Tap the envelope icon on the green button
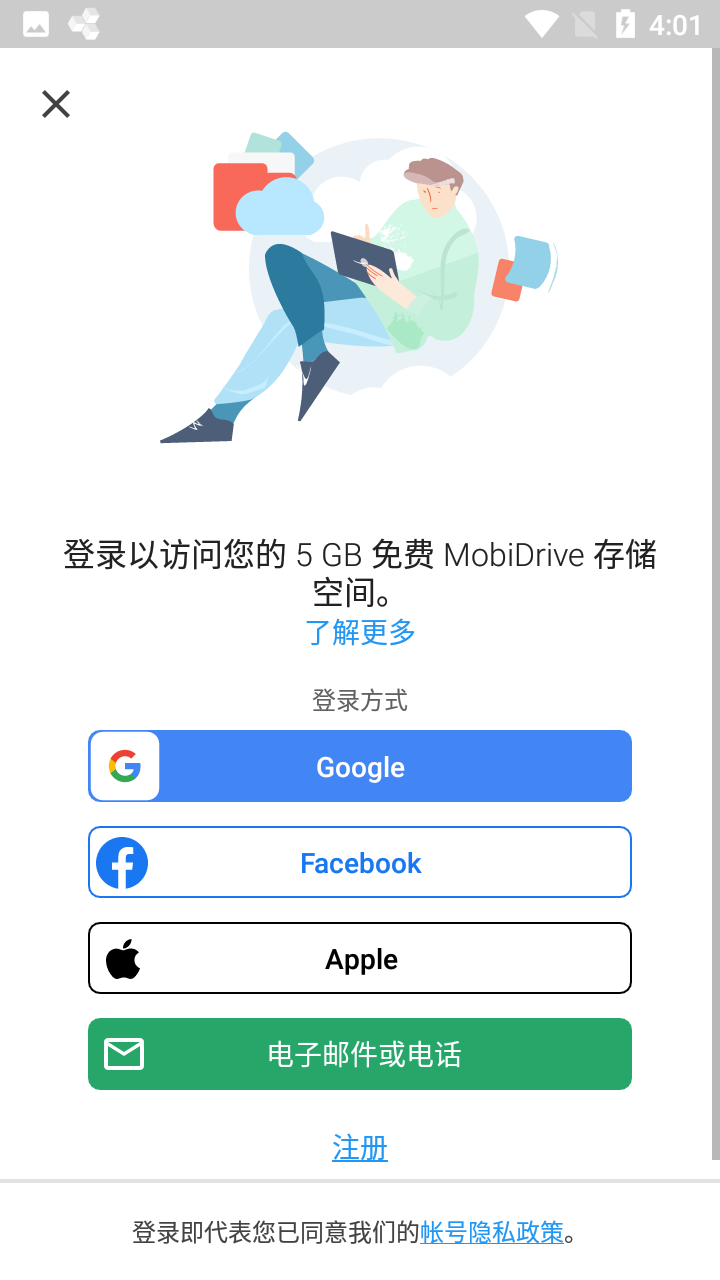Screen dimensions: 720x1280 click(123, 1053)
